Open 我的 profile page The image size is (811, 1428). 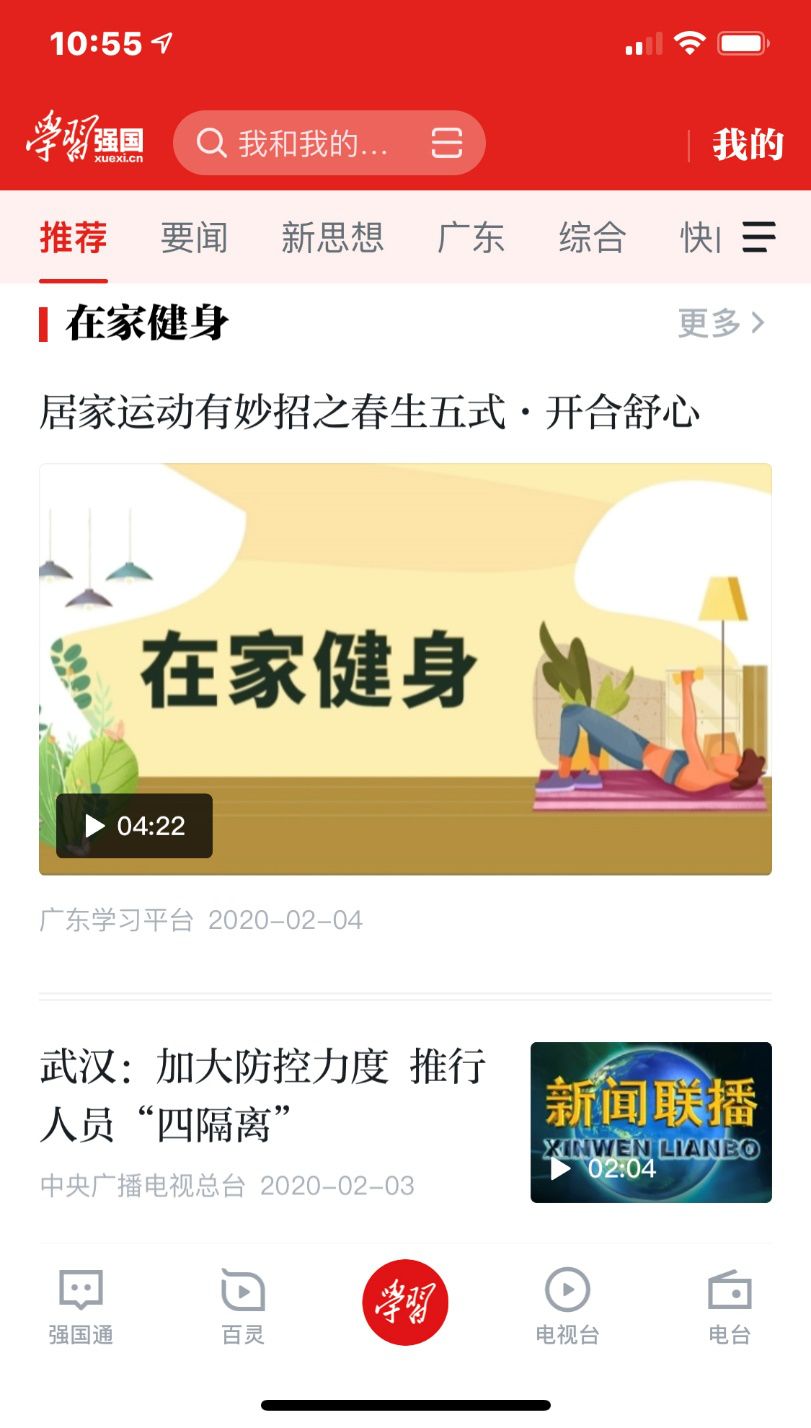pos(747,145)
